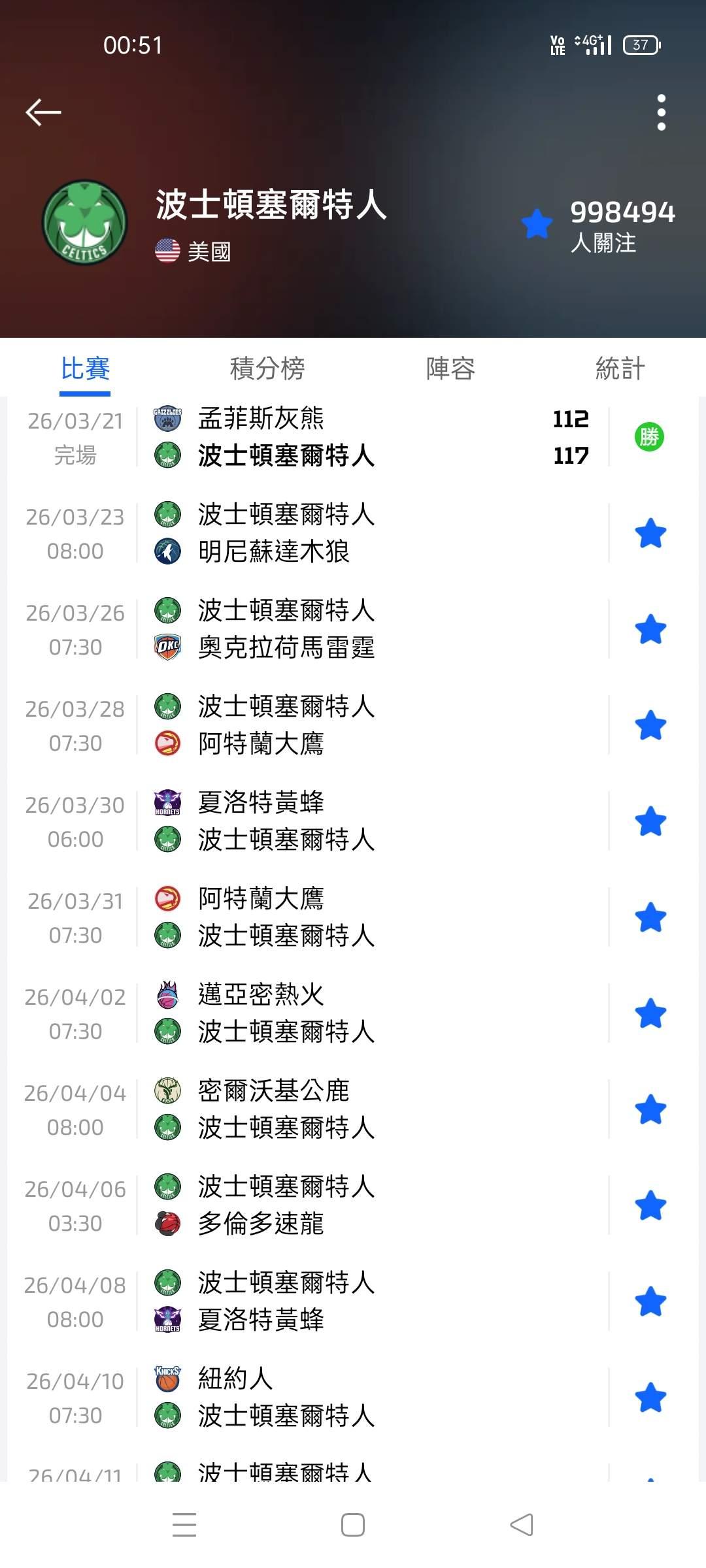This screenshot has width=706, height=1568.
Task: Tap the star for the 奧克拉荷馬雷霆 match
Action: click(650, 629)
